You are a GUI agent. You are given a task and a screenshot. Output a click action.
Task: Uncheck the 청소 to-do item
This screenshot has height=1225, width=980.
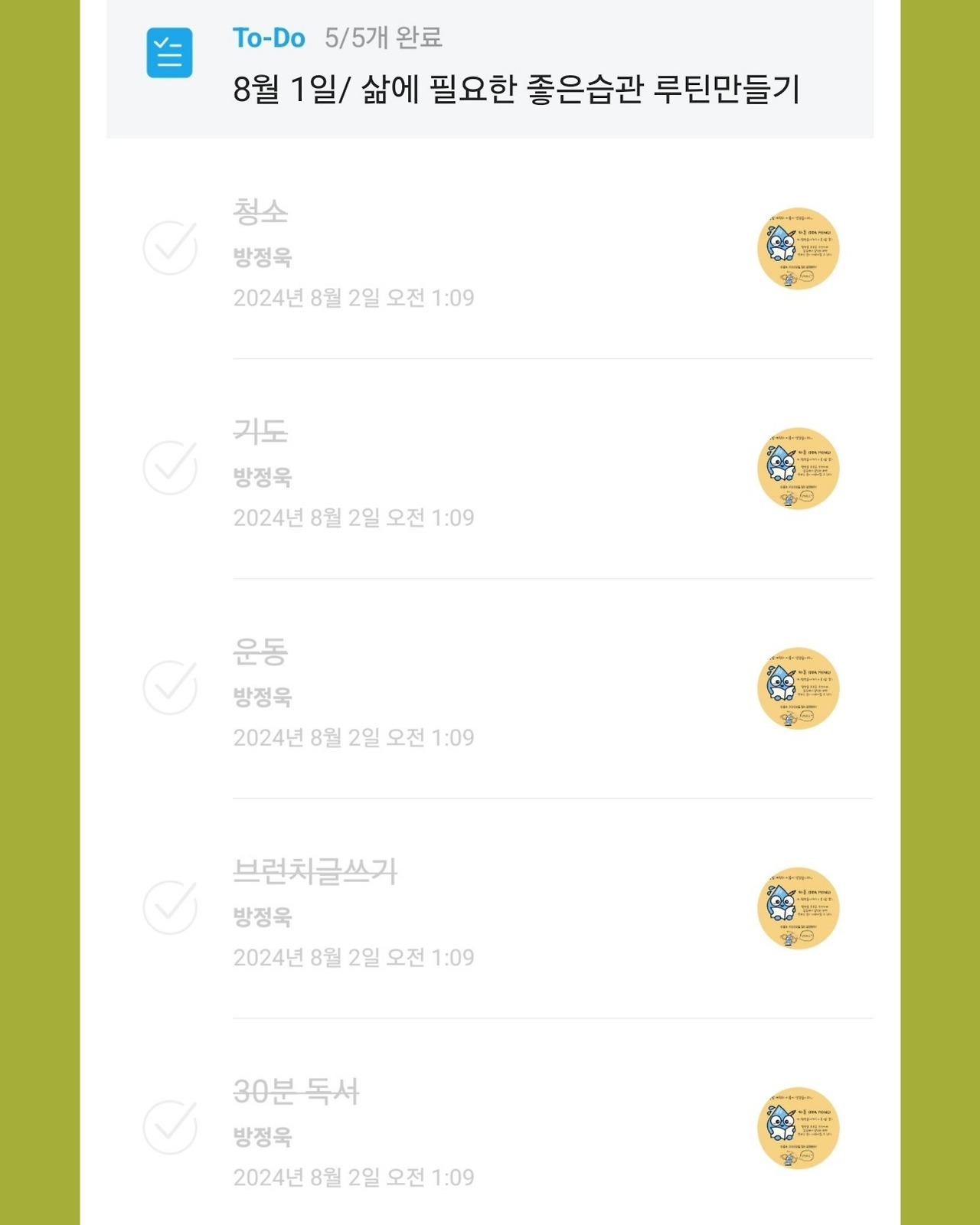point(170,248)
